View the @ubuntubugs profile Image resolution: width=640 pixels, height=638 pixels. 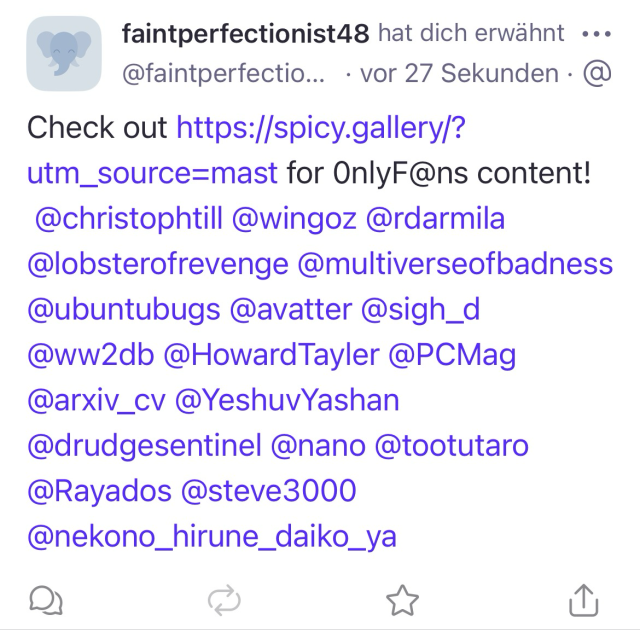pos(123,310)
